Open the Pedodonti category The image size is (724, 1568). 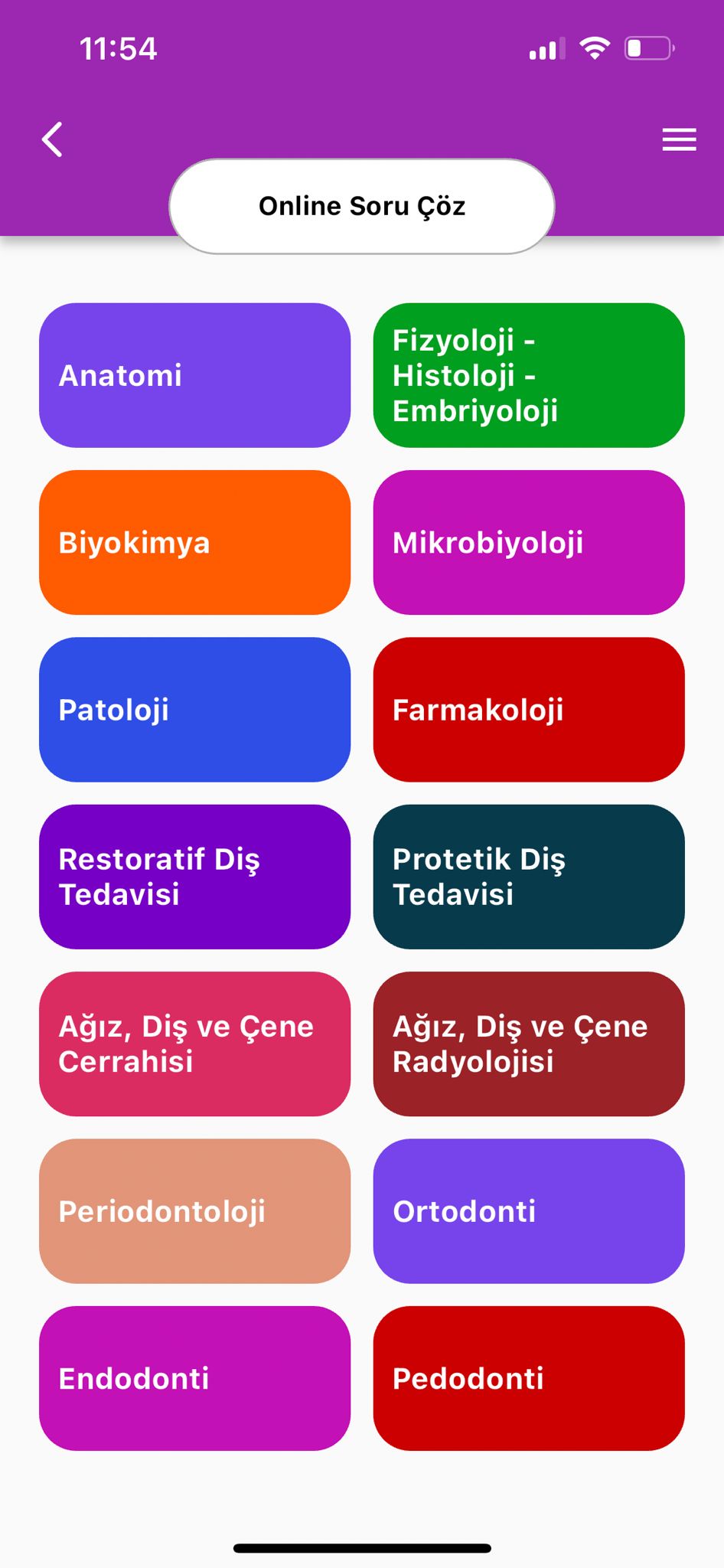tap(529, 1378)
